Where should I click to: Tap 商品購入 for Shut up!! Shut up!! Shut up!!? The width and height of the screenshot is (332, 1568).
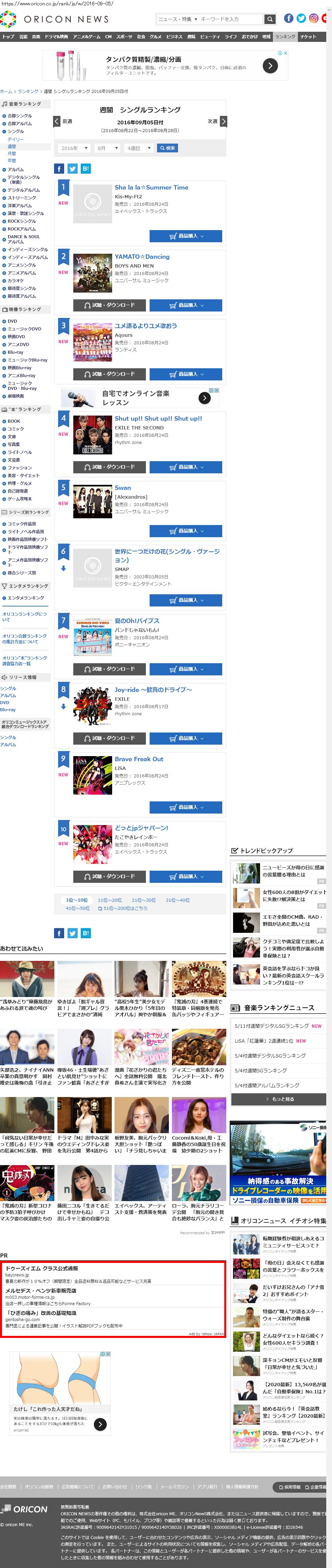coord(185,467)
